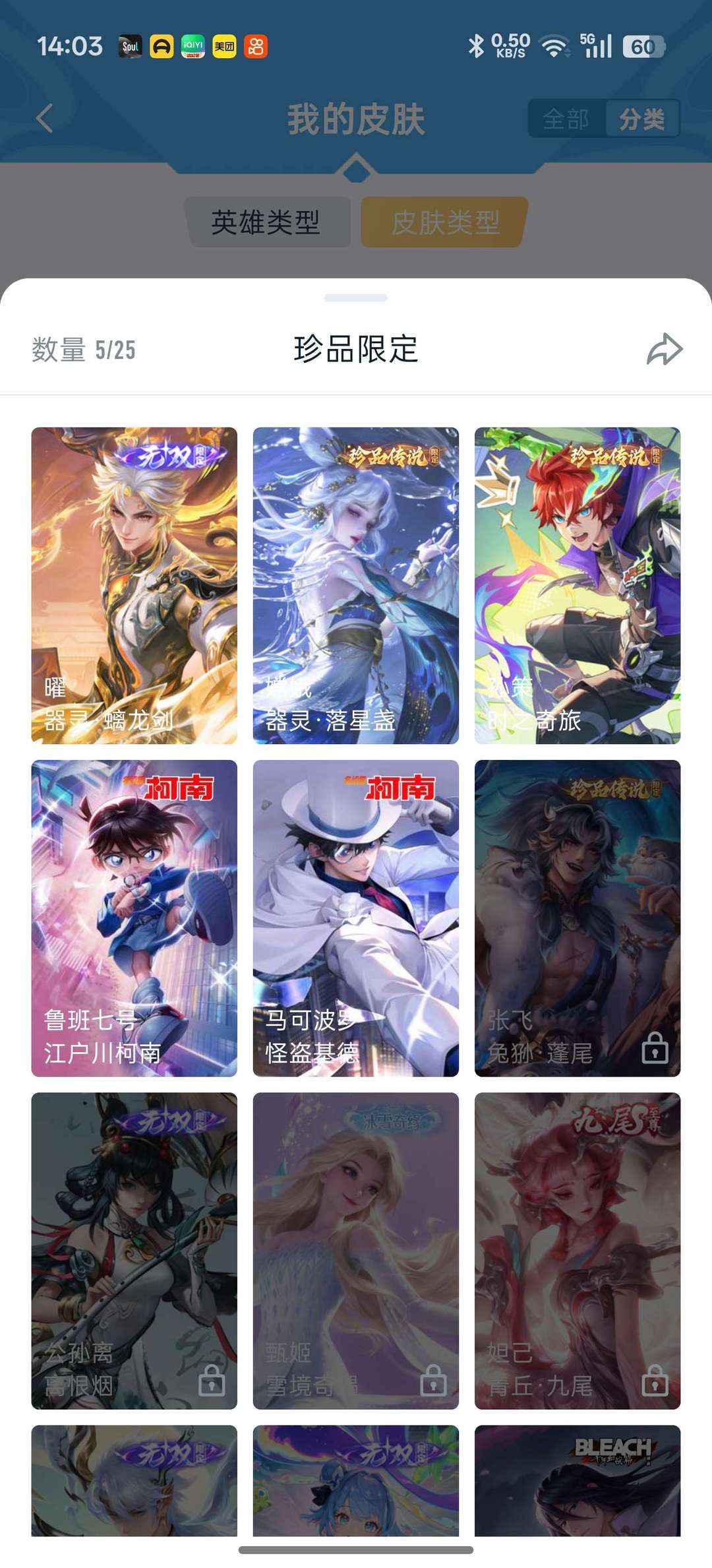Open 曜 器灵·螭龙剑 skin card

[134, 585]
